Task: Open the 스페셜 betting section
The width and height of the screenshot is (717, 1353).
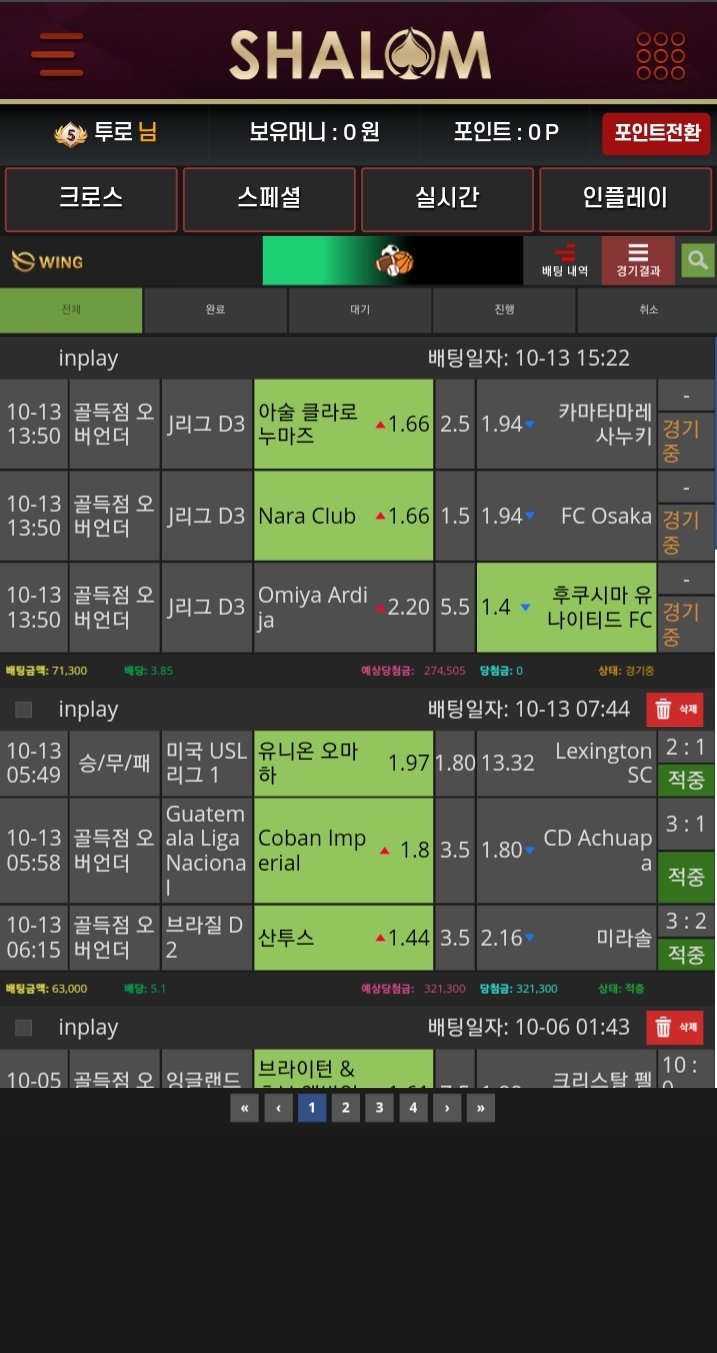Action: coord(269,198)
